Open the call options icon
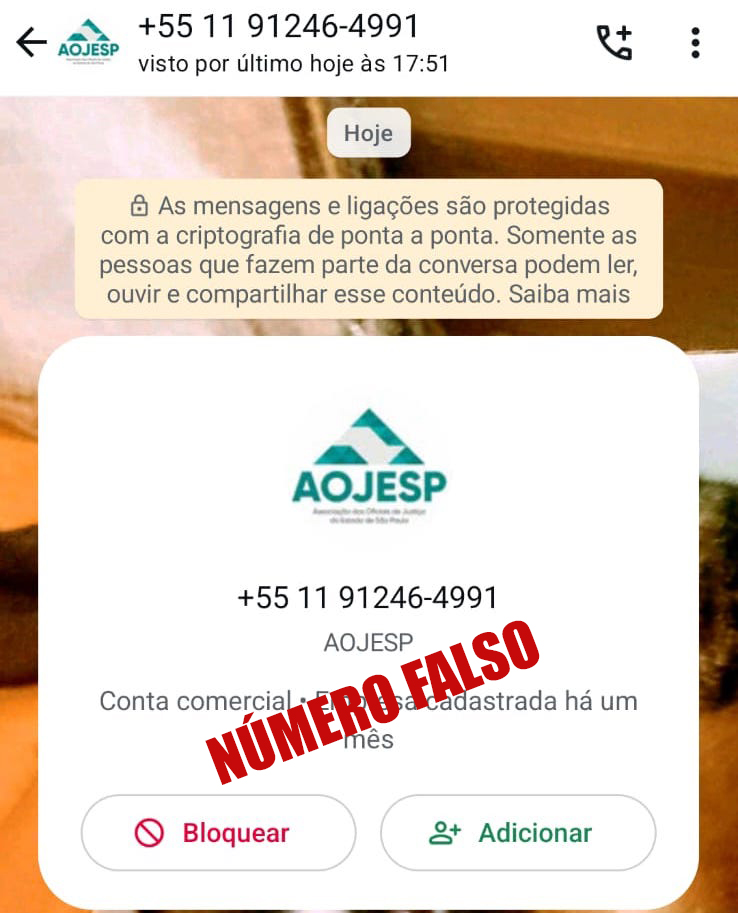 (x=614, y=43)
